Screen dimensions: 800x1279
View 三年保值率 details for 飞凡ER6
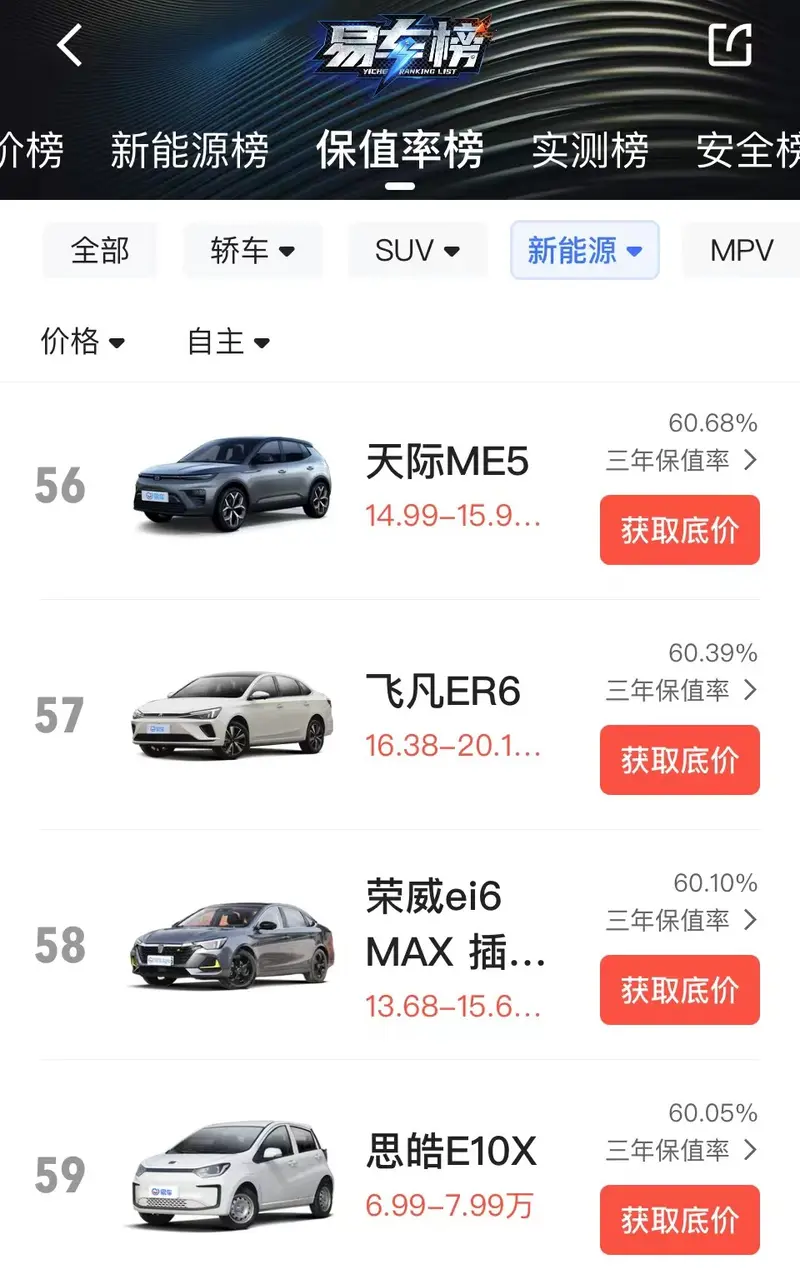682,690
